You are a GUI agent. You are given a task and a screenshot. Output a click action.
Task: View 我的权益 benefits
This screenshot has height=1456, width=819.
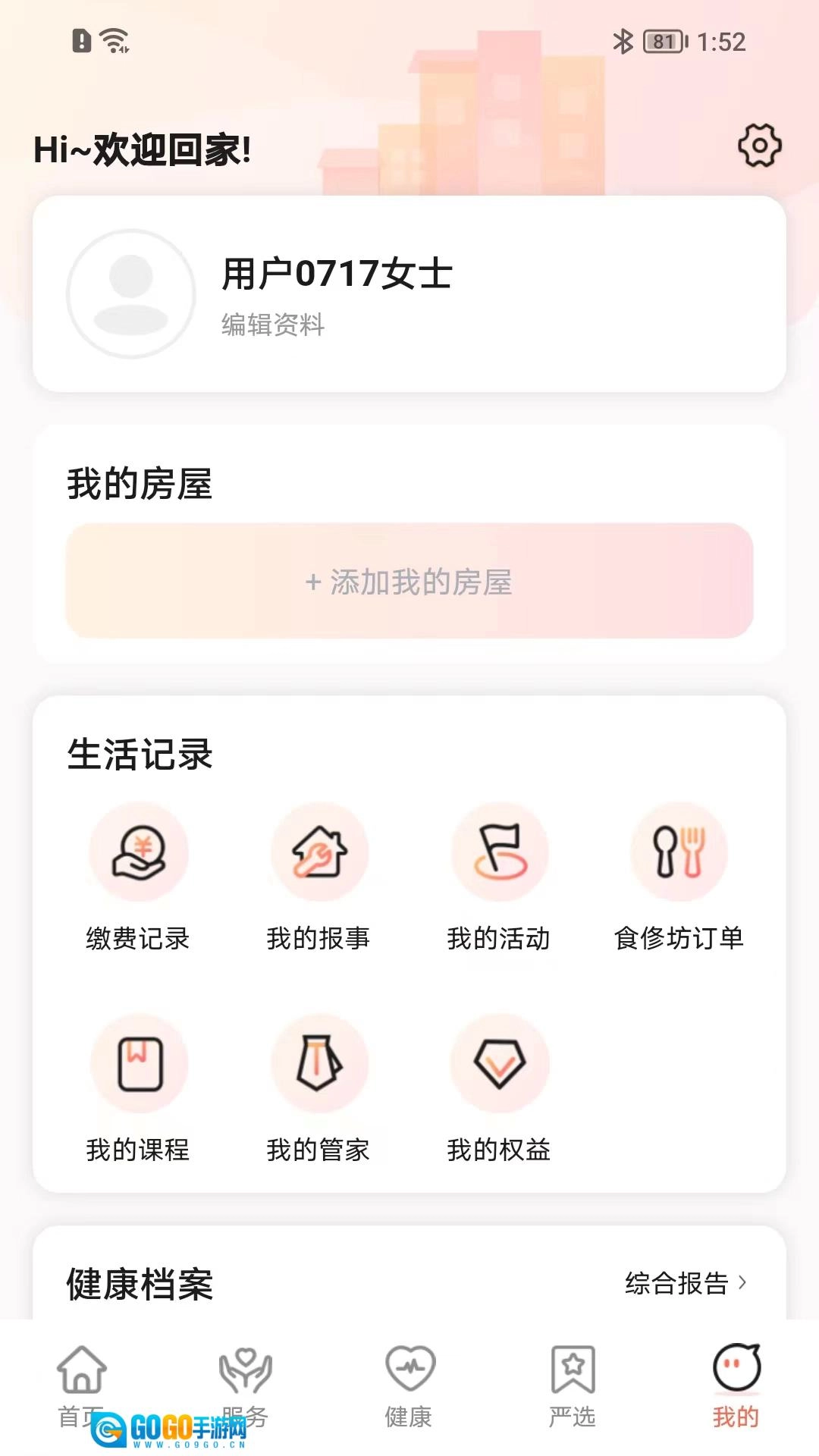click(x=499, y=1088)
